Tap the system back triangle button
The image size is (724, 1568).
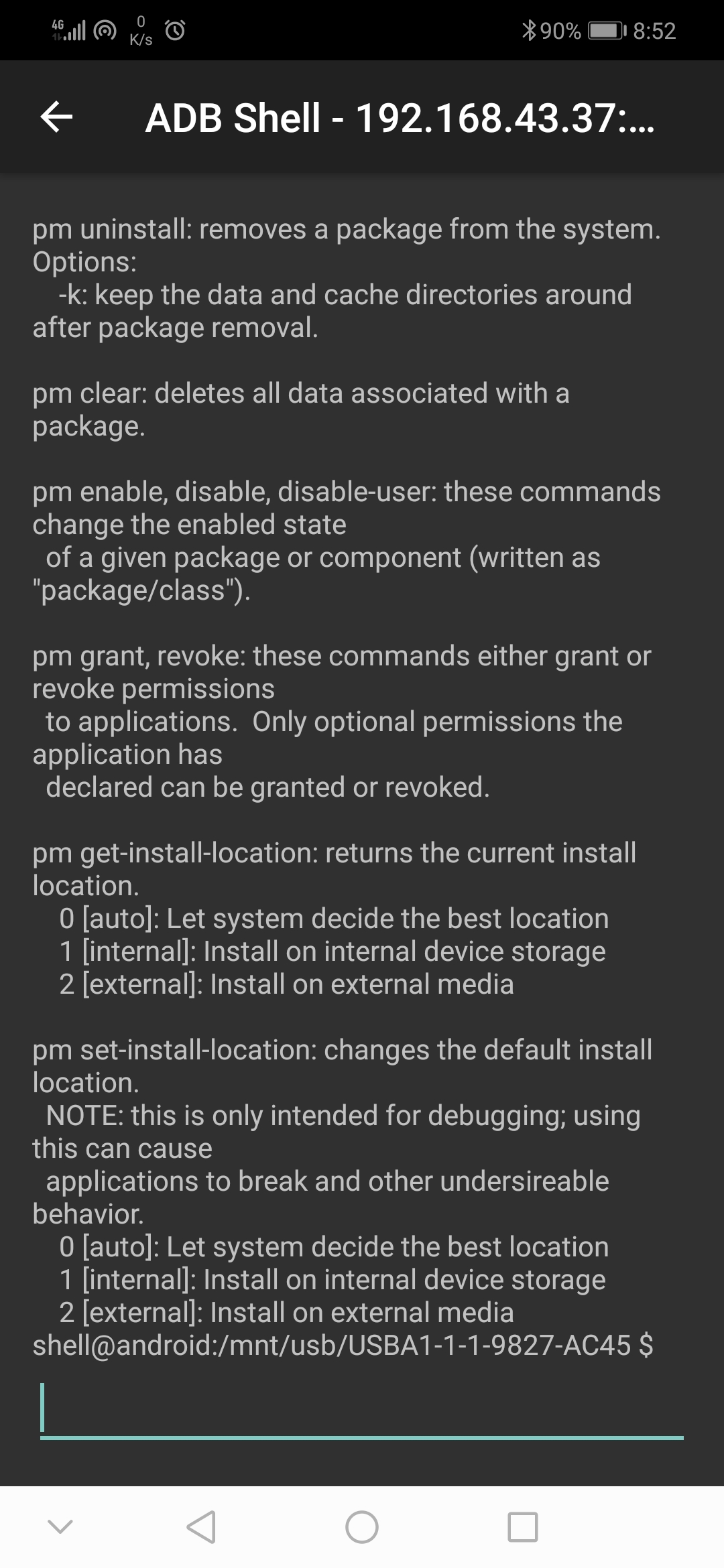point(201,1527)
